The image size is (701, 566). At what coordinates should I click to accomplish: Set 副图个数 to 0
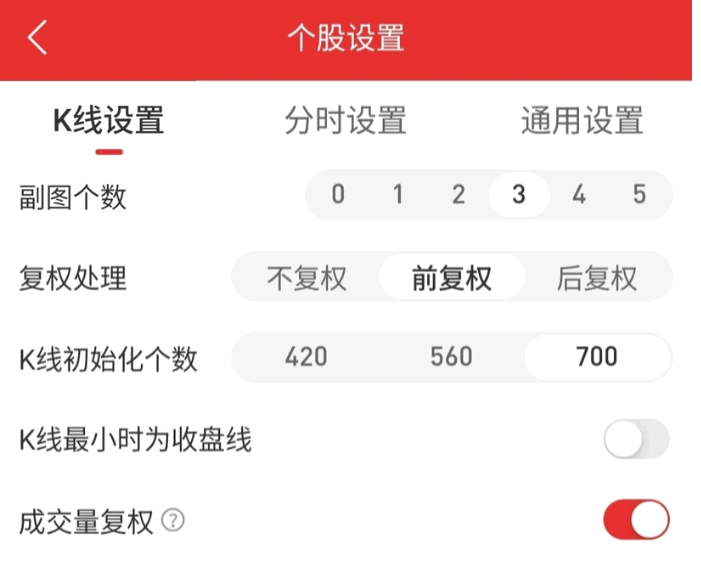click(x=338, y=195)
